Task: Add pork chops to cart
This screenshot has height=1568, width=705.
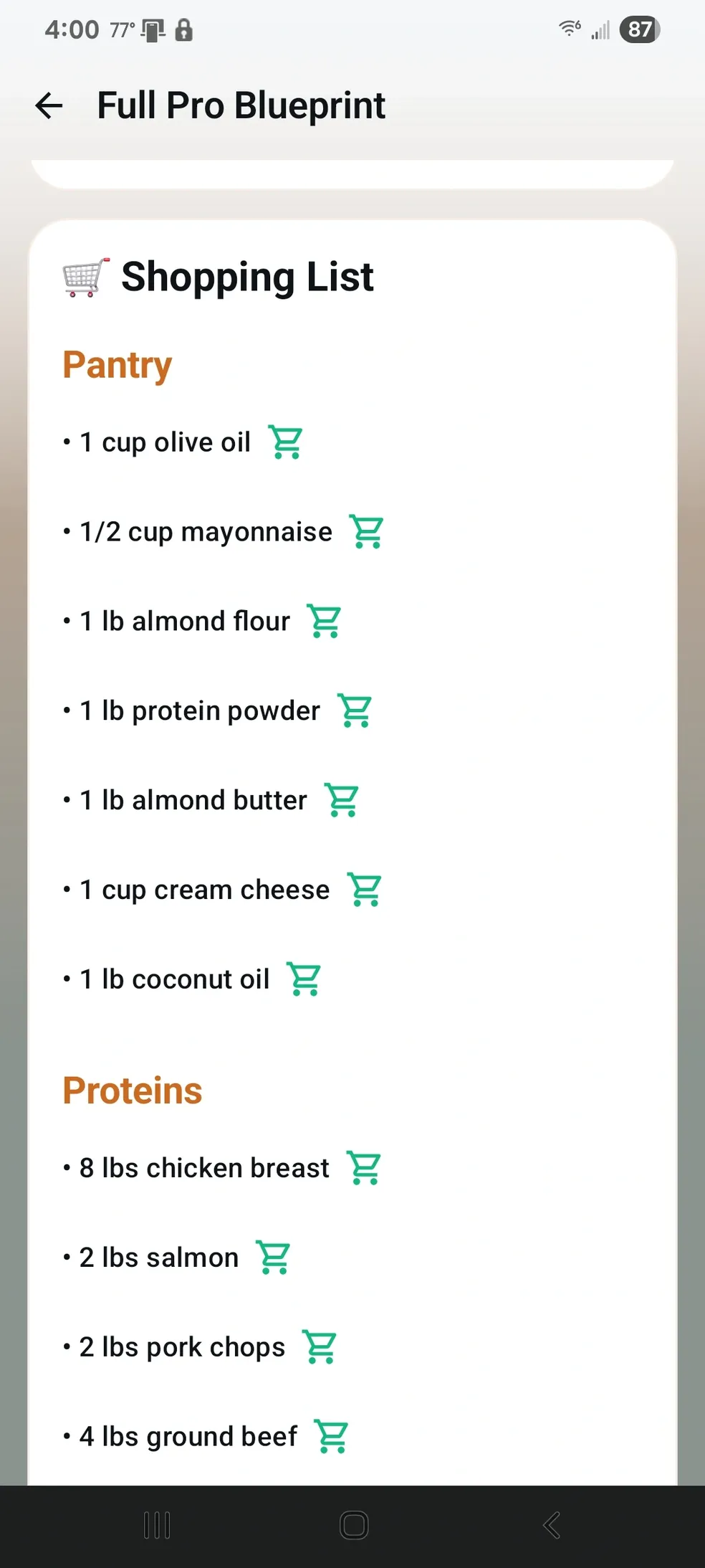Action: tap(320, 1346)
